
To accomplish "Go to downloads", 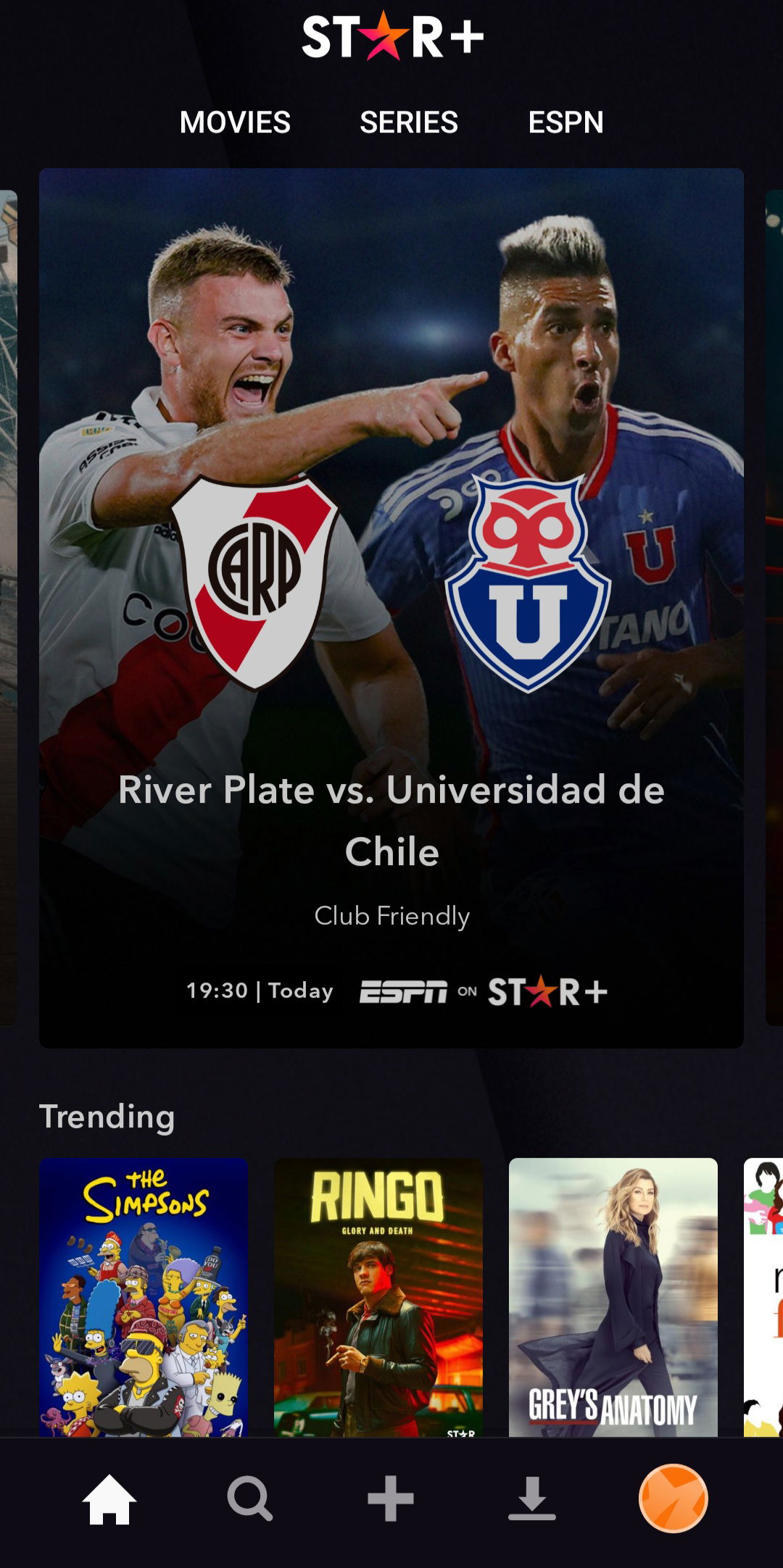I will click(531, 1498).
